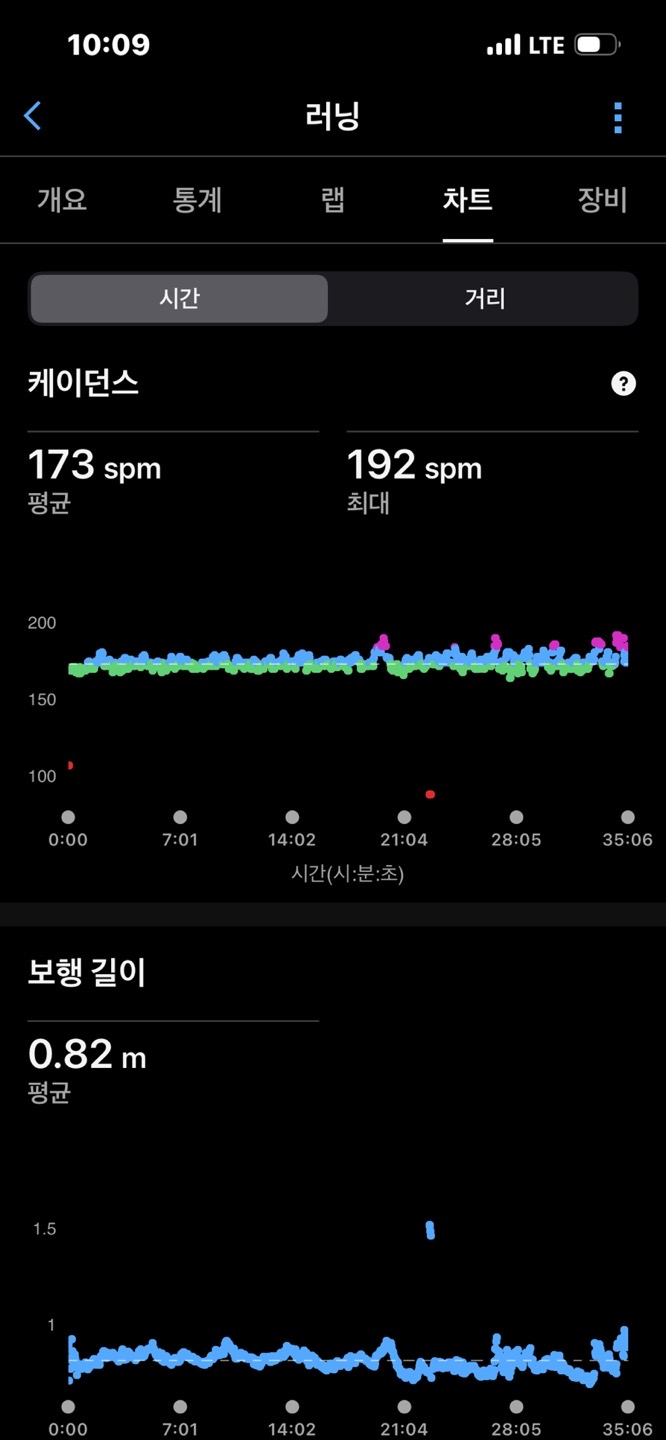Go back using the top-left arrow
The width and height of the screenshot is (666, 1440).
tap(32, 116)
